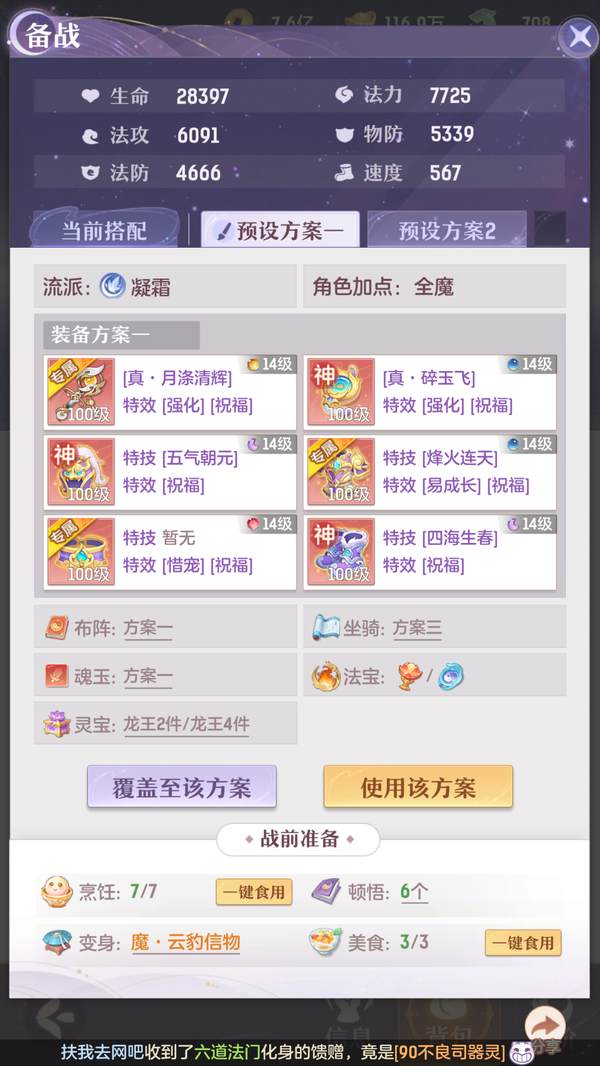Open the 布阵 方案一 link
Viewport: 600px width, 1066px height.
point(147,627)
